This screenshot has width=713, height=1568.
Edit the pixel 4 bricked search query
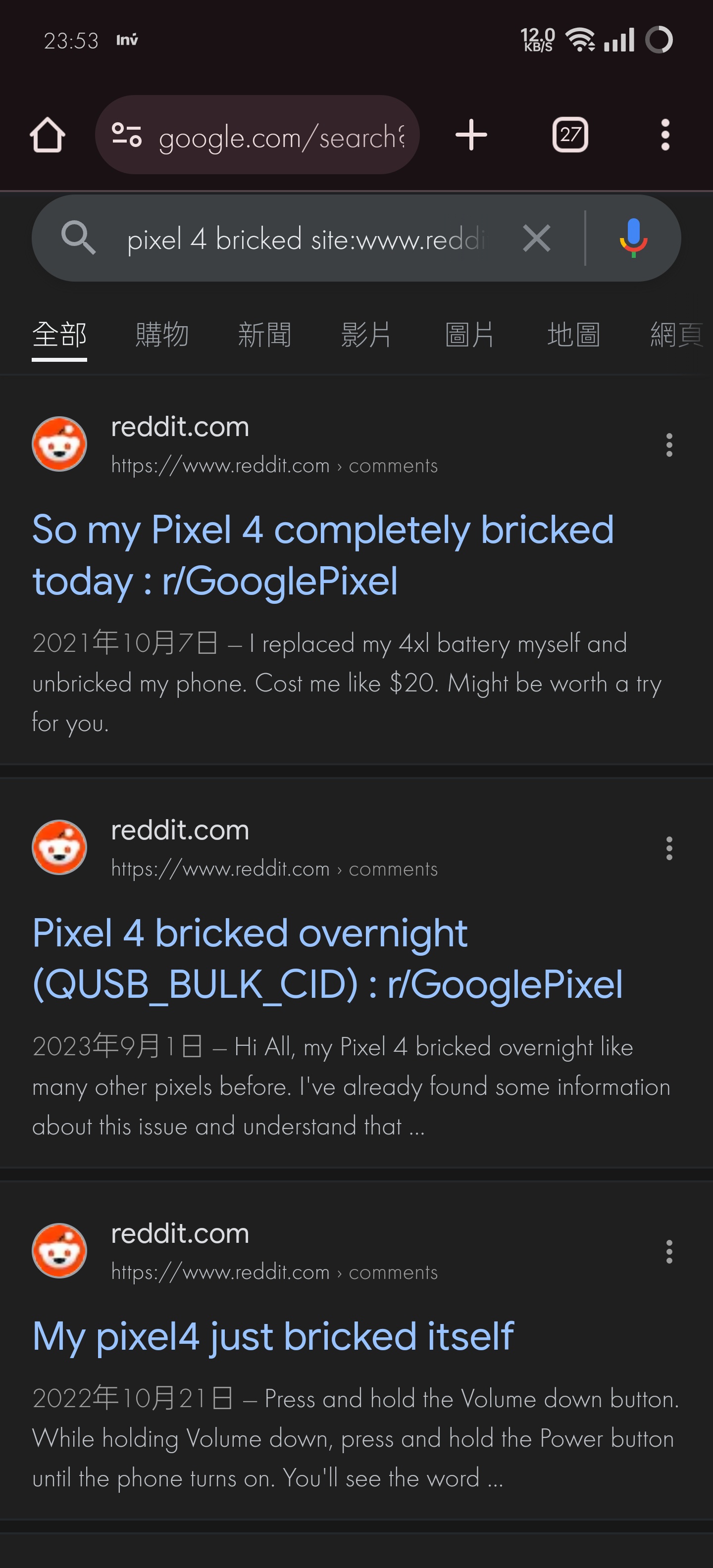(x=306, y=239)
